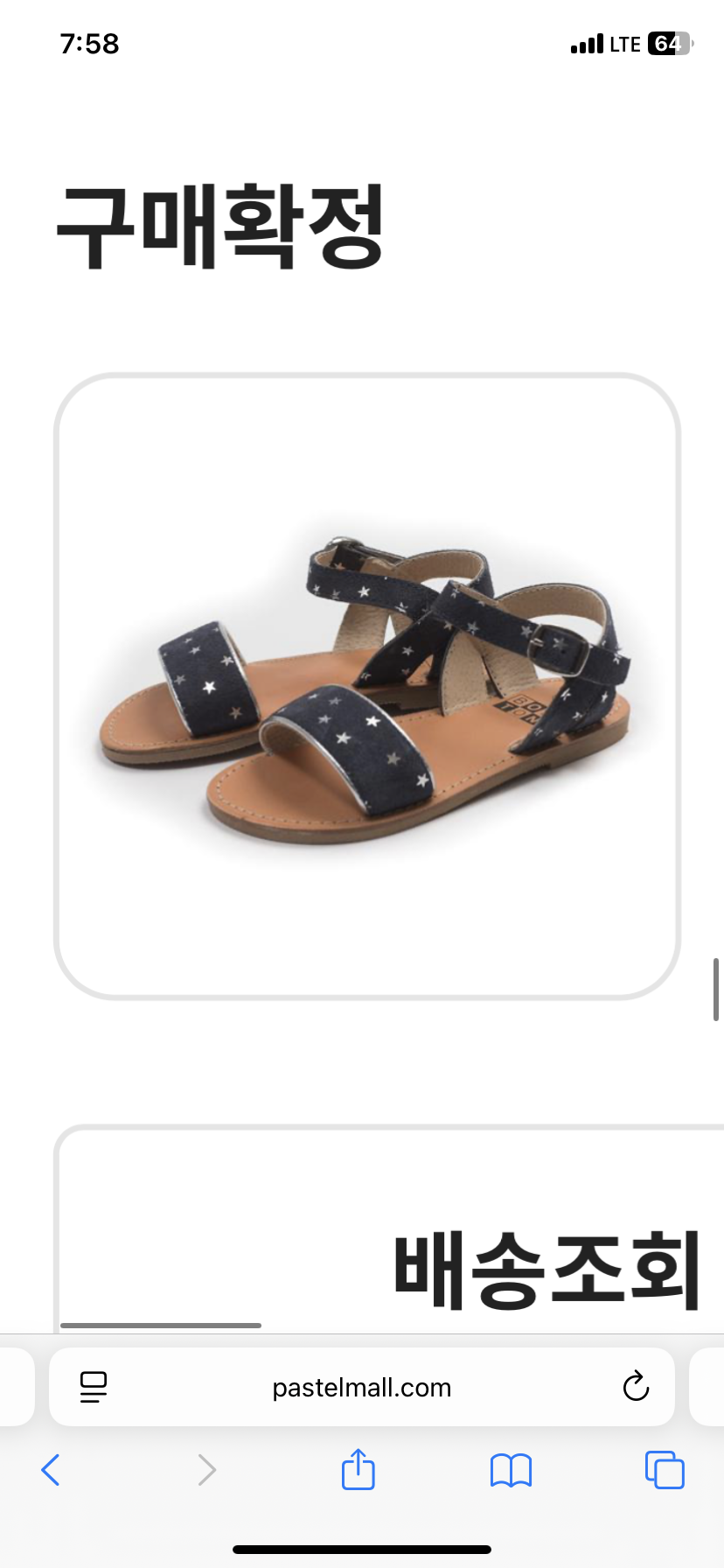Viewport: 724px width, 1568px height.
Task: Show all open tabs
Action: pos(665,1470)
